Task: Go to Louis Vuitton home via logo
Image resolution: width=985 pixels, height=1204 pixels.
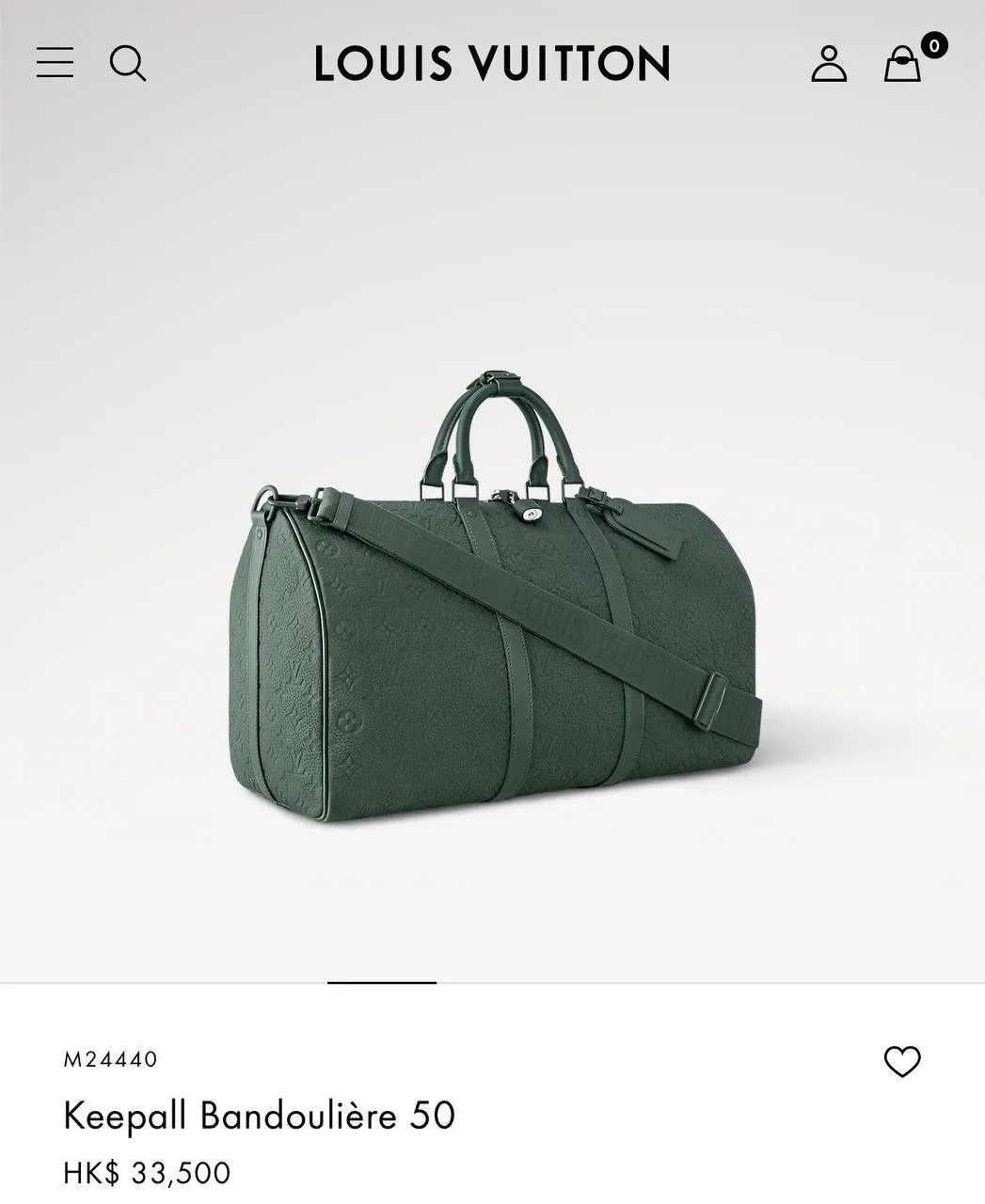Action: [492, 63]
